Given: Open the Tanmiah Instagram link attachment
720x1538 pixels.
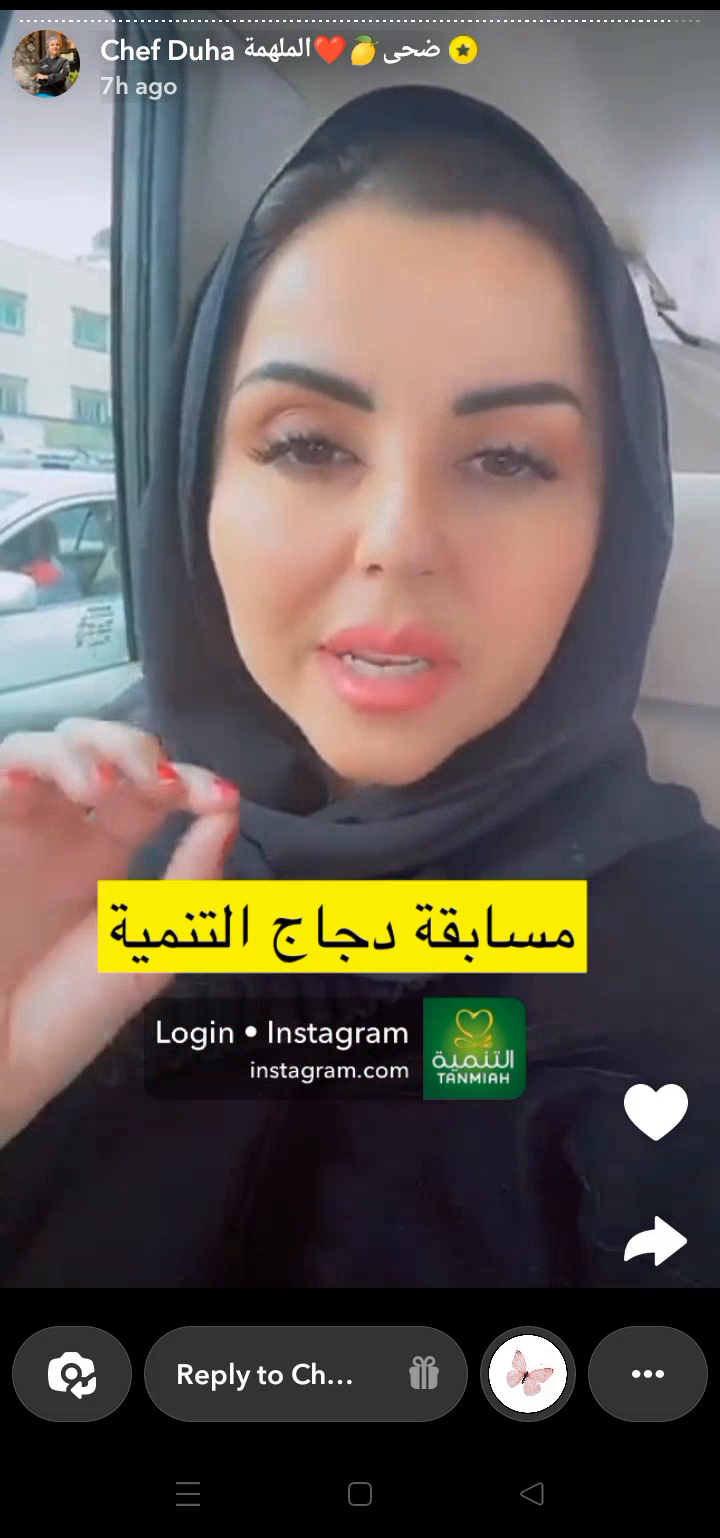Looking at the screenshot, I should [x=335, y=1048].
